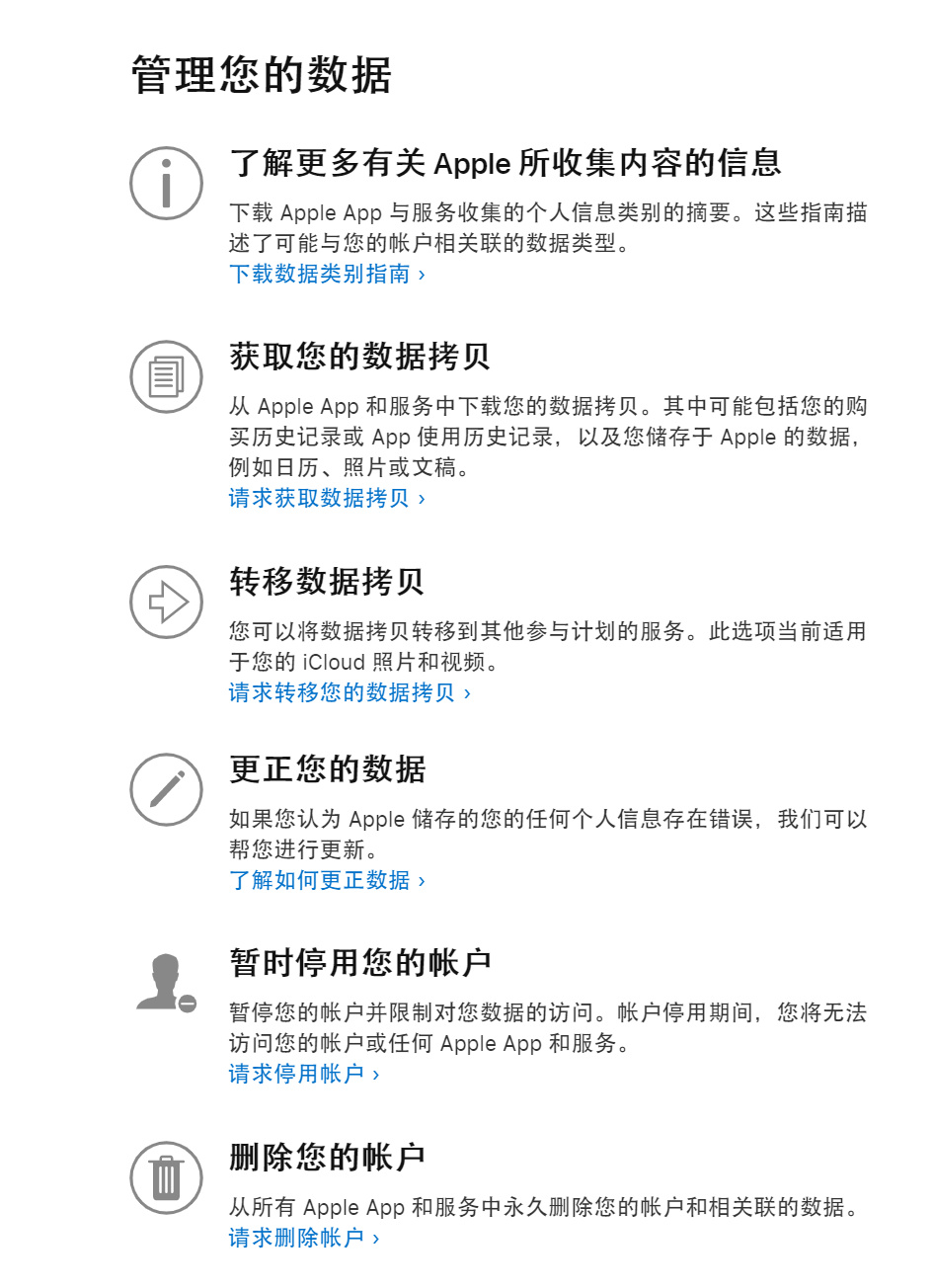Image resolution: width=933 pixels, height=1288 pixels.
Task: Select the trash bin icon for account deletion
Action: pyautogui.click(x=165, y=1176)
